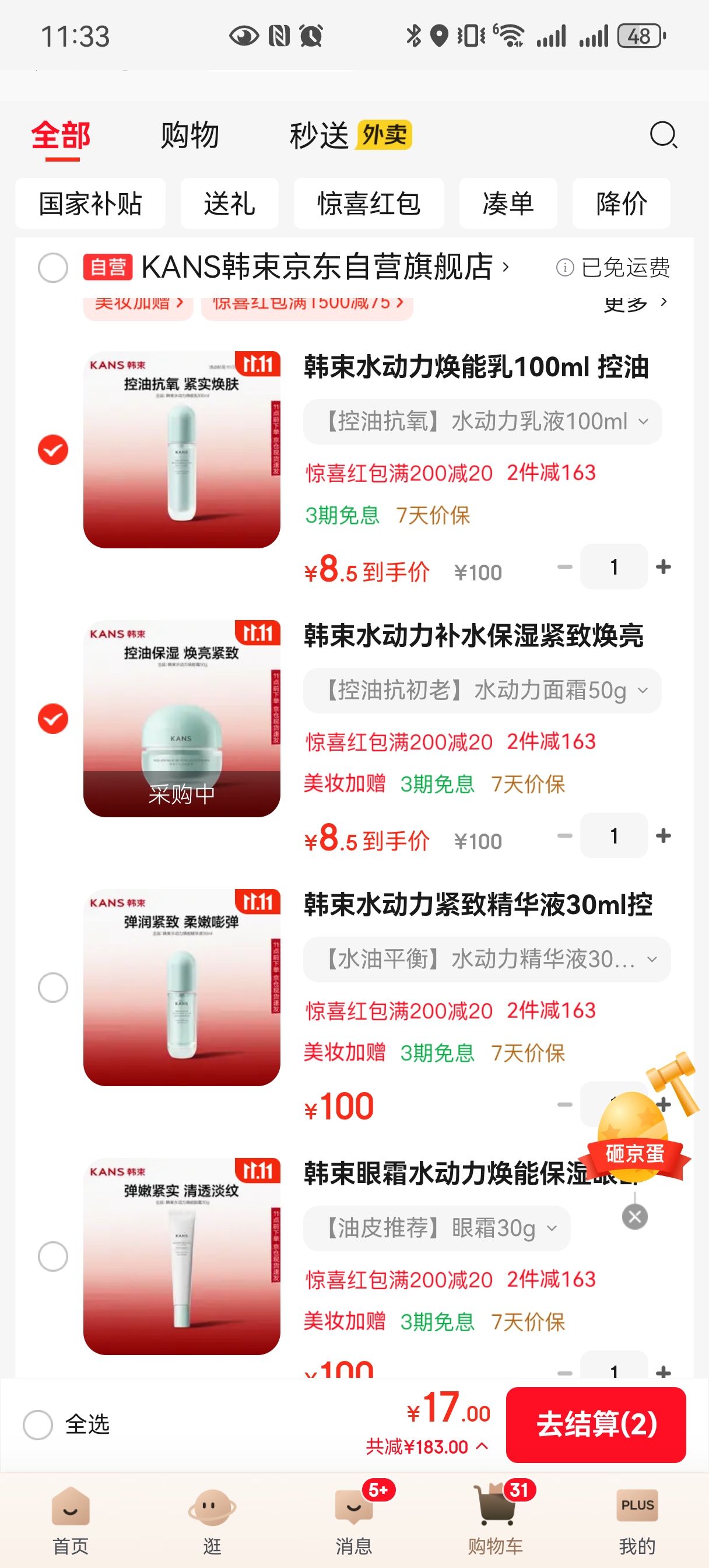This screenshot has height=1568, width=709.
Task: Check 韩束水动力紧致精华液30ml item
Action: pos(53,988)
